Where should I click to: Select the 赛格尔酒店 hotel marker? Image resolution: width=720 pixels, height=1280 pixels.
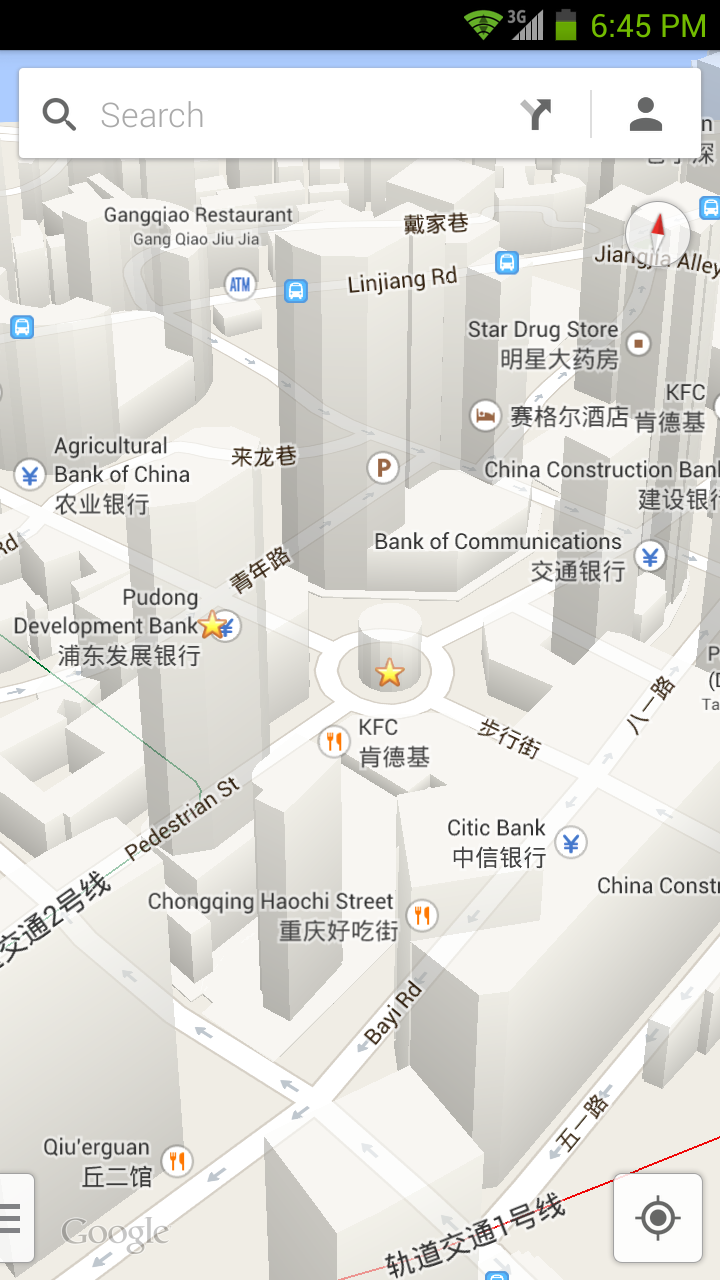coord(485,416)
